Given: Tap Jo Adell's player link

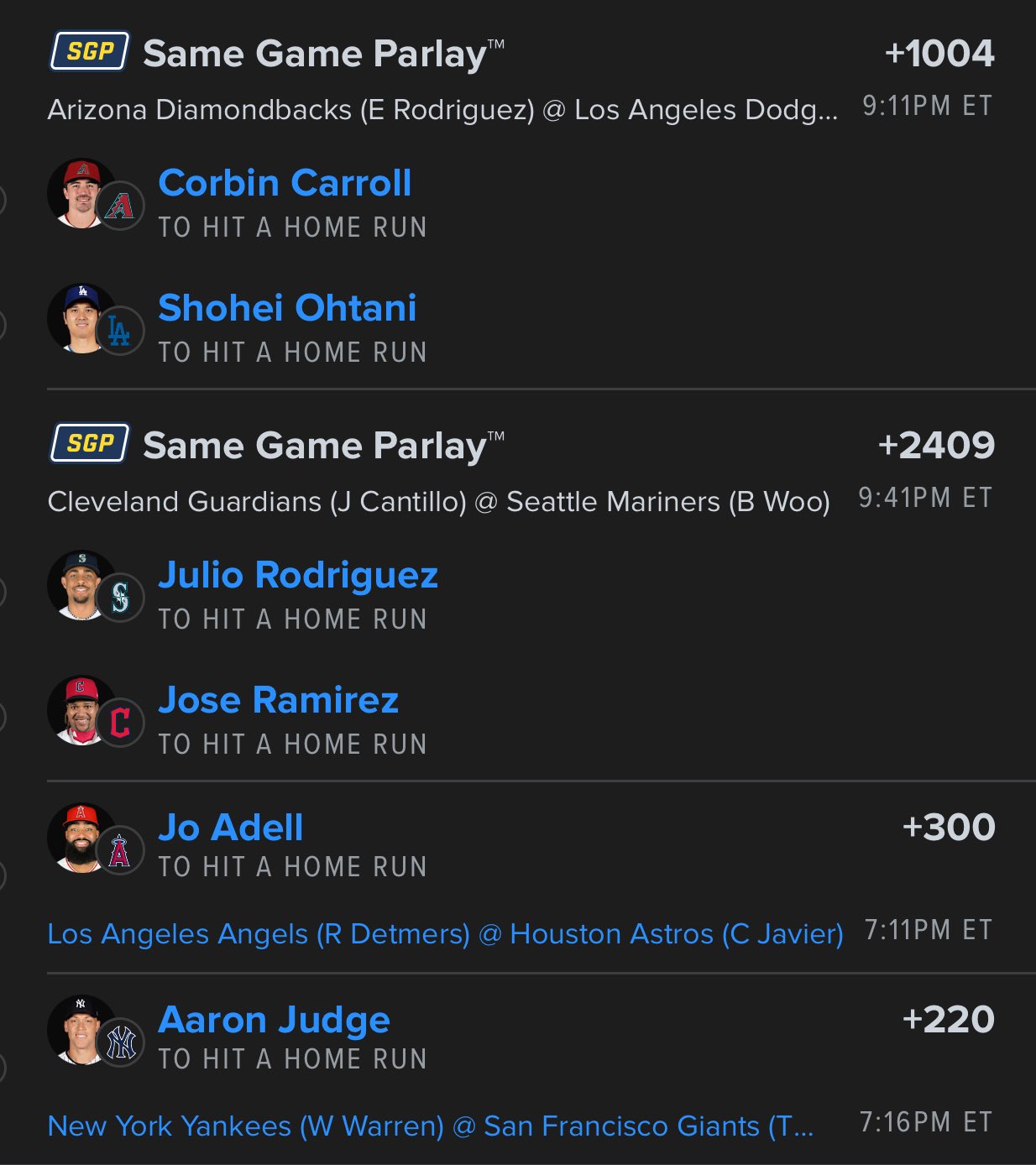Looking at the screenshot, I should (x=231, y=828).
